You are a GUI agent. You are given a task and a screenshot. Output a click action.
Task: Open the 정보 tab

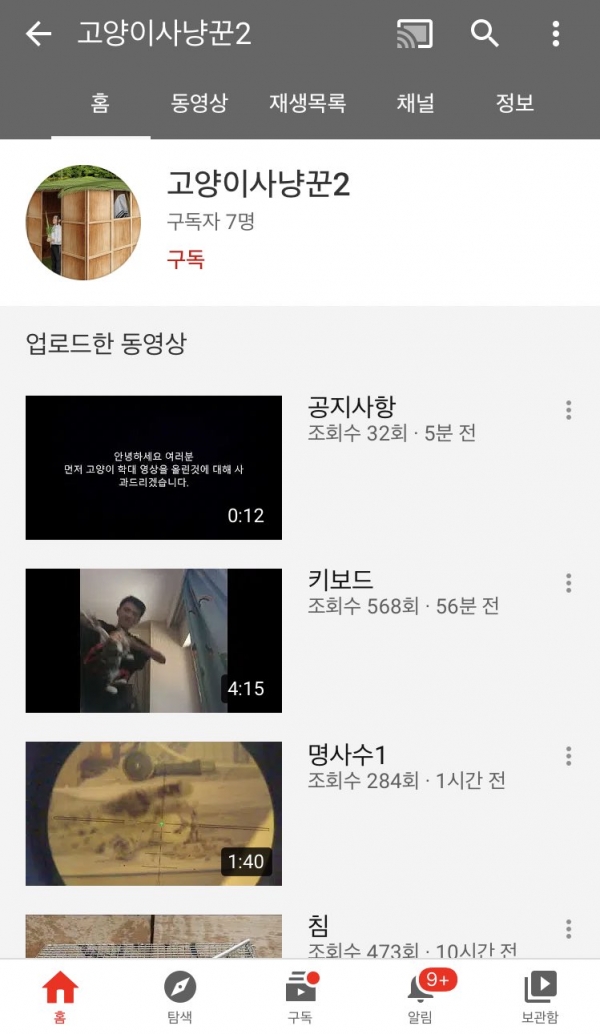[x=515, y=103]
